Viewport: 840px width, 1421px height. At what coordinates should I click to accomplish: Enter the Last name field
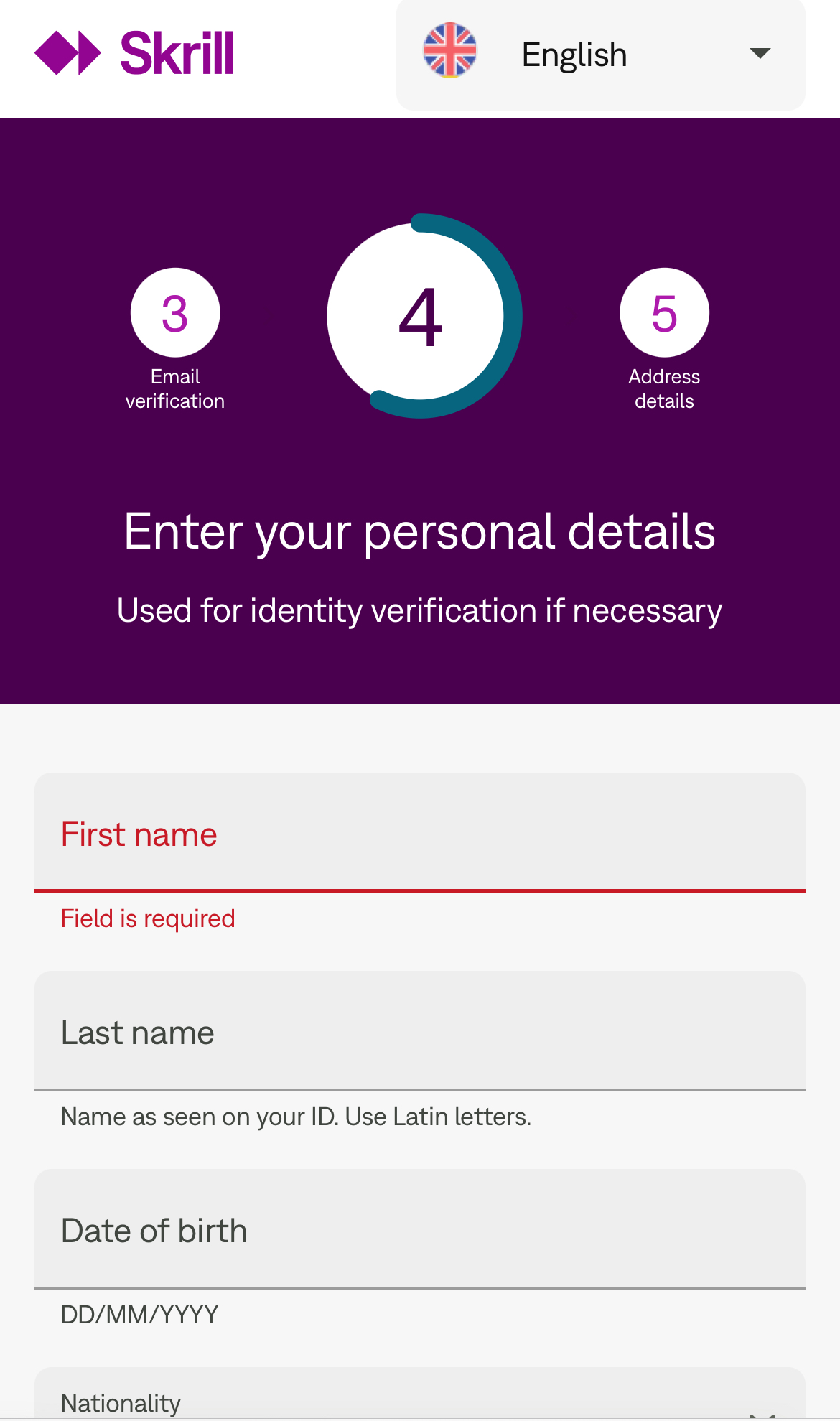(419, 1031)
